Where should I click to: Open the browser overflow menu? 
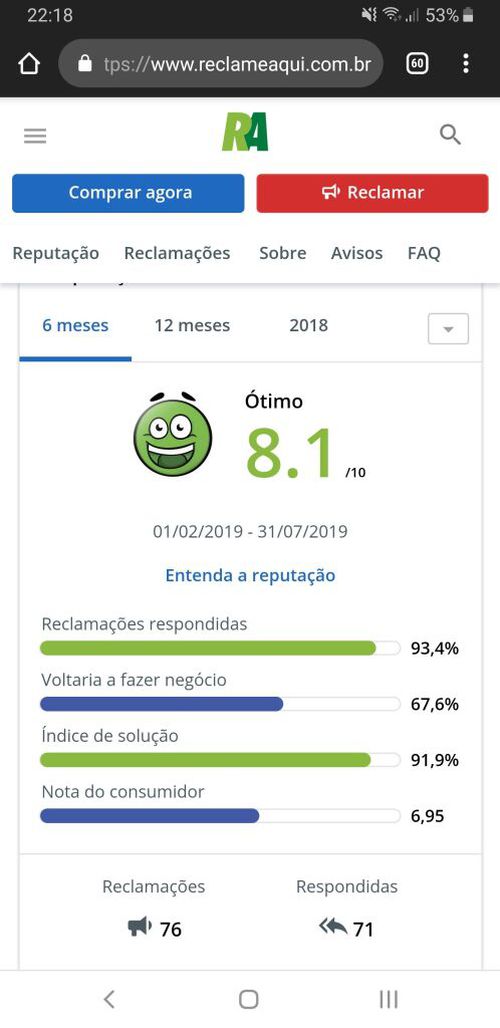pyautogui.click(x=466, y=64)
